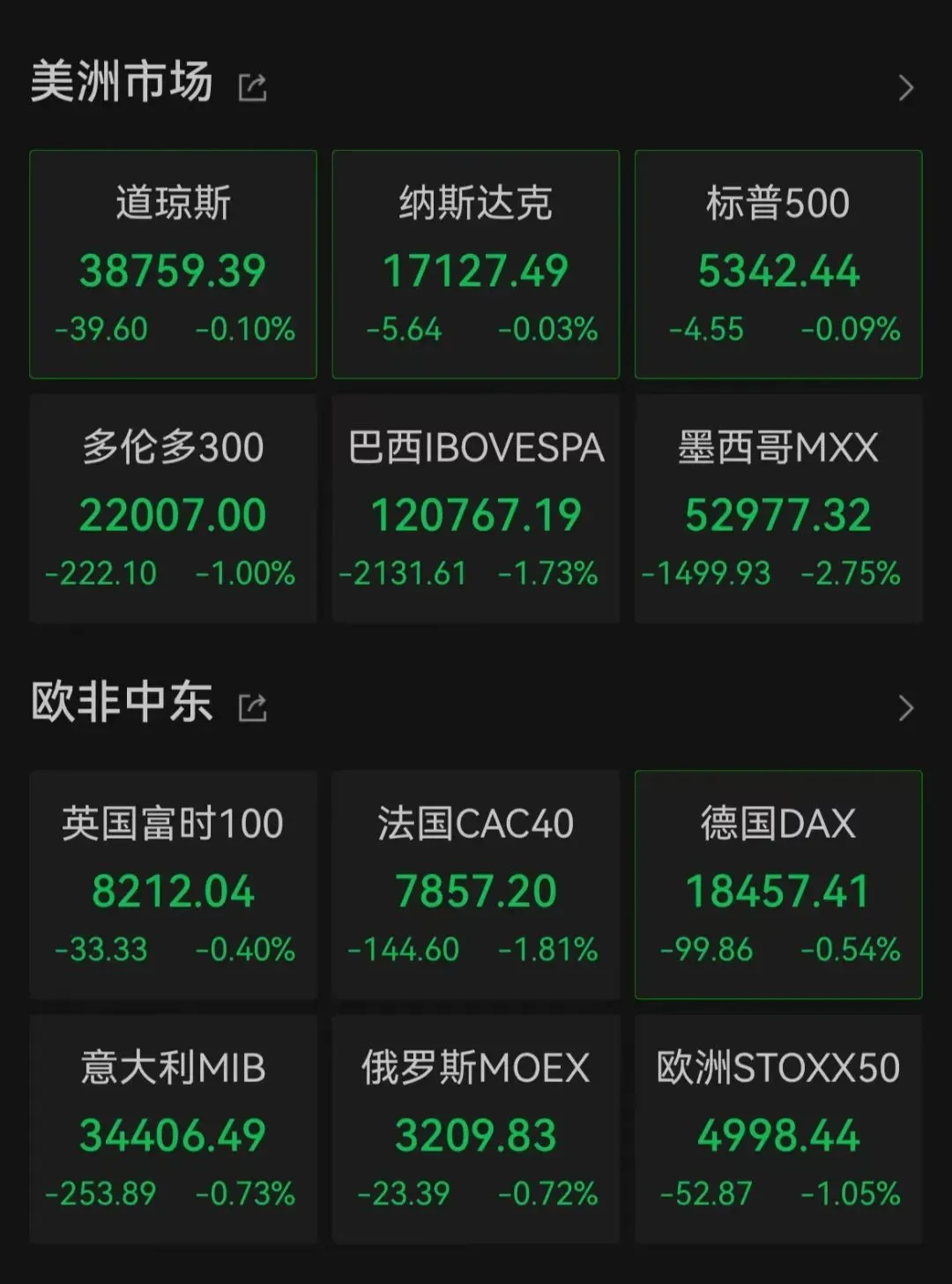Viewport: 952px width, 1284px height.
Task: Share the 美洲市场 section
Action: [253, 87]
